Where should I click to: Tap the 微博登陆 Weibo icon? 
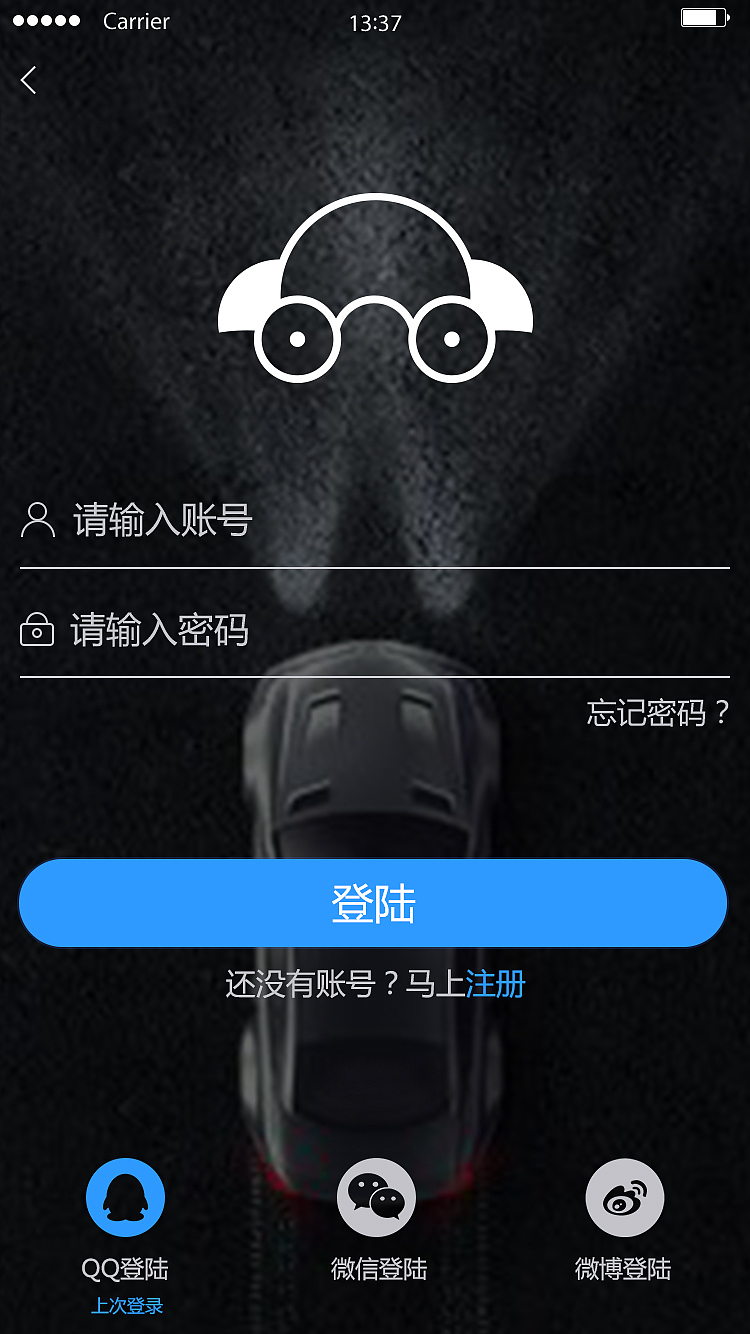[625, 1196]
